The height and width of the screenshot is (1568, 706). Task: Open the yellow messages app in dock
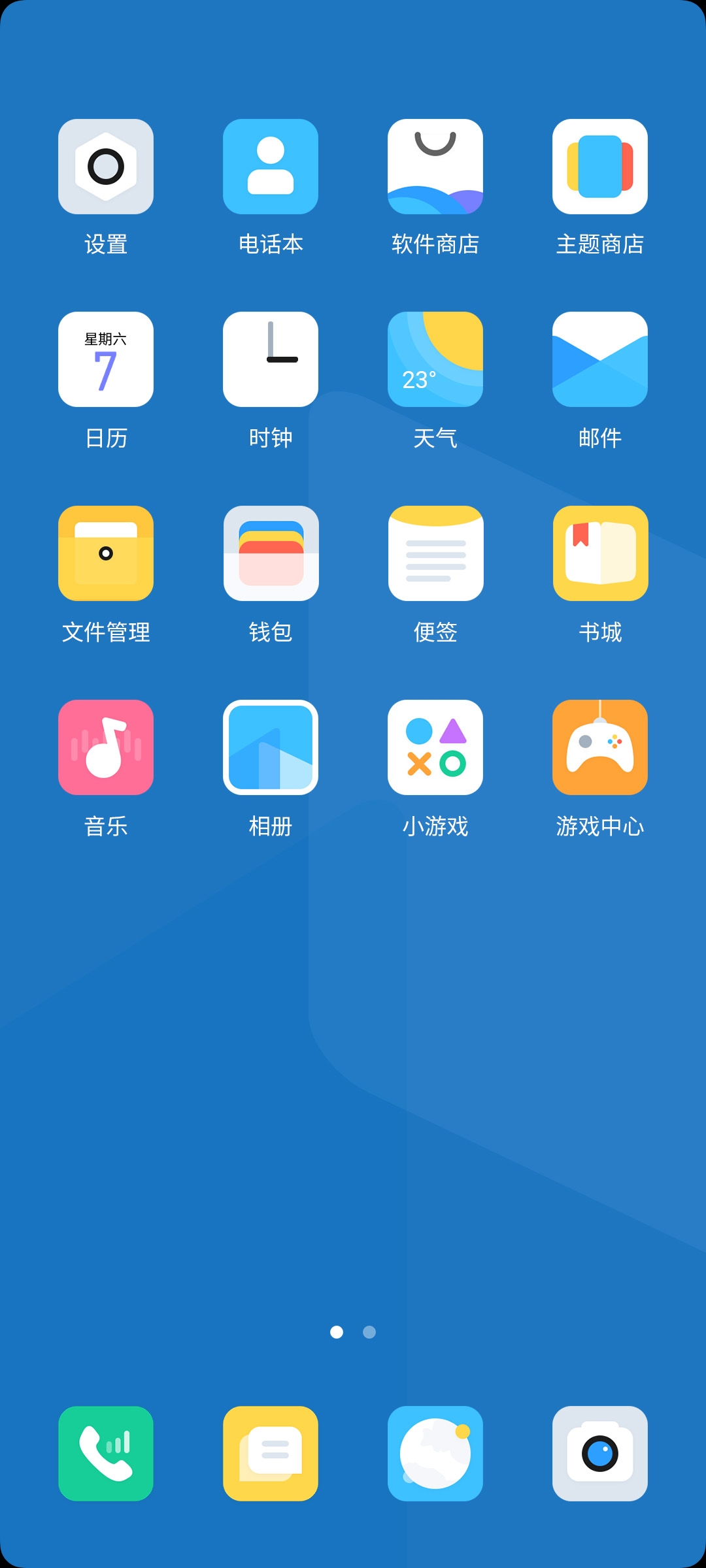pyautogui.click(x=271, y=1454)
